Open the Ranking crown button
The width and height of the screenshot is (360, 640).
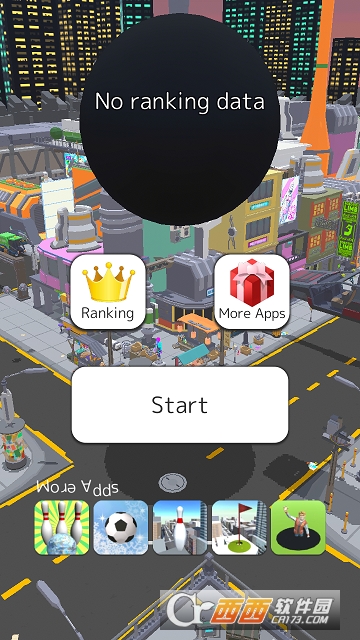pos(108,291)
